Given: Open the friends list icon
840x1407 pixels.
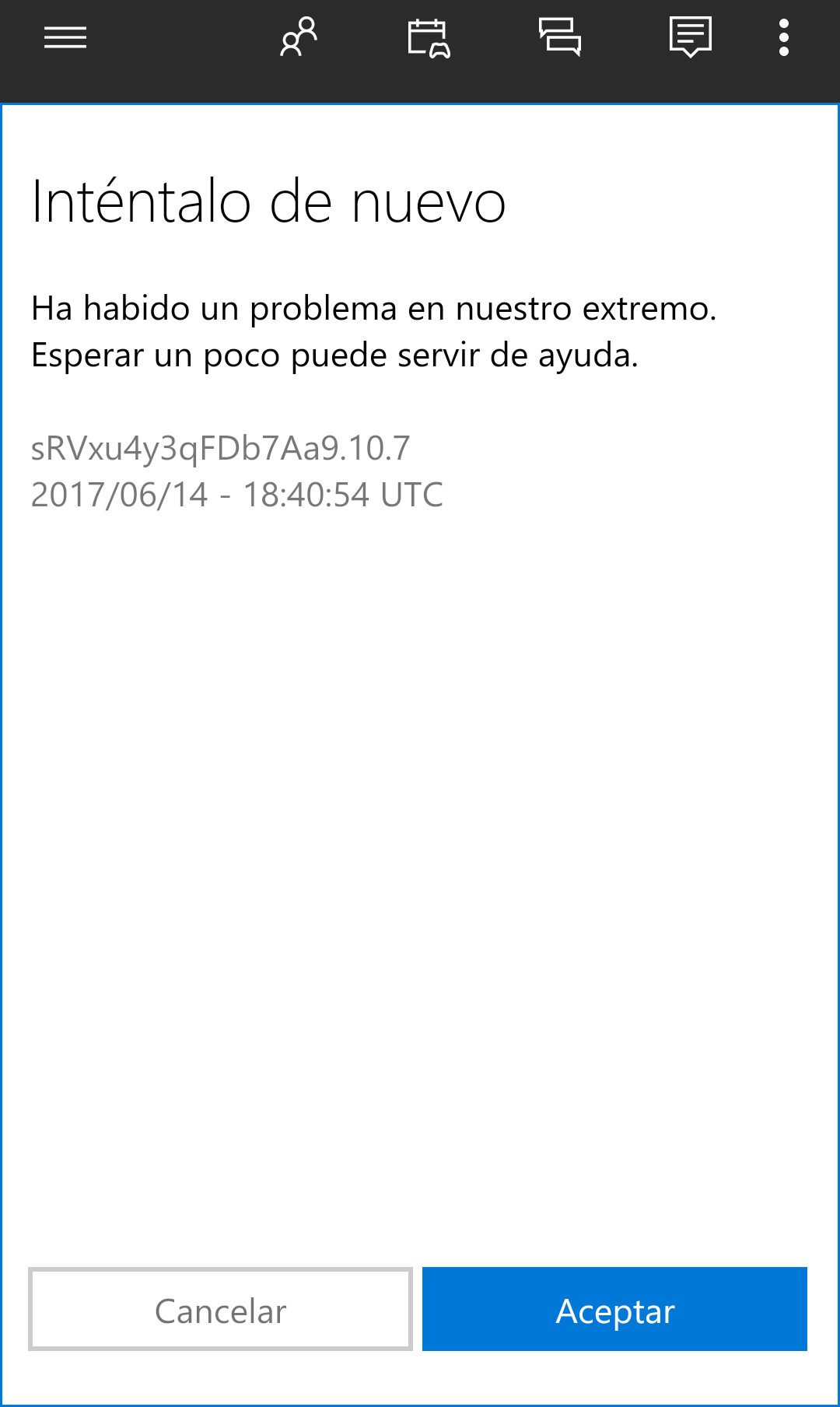Looking at the screenshot, I should coord(299,37).
